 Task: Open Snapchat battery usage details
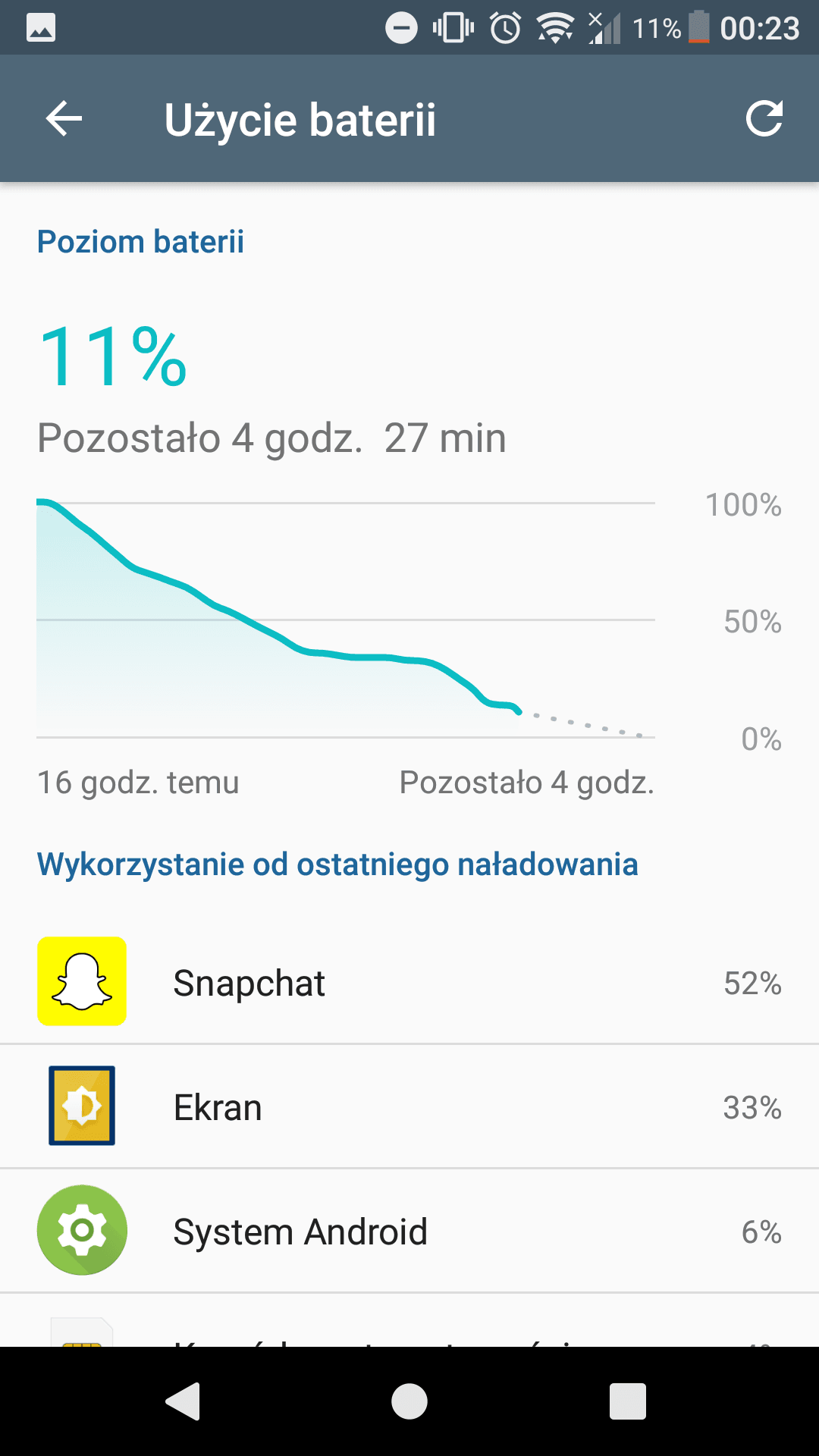[409, 982]
